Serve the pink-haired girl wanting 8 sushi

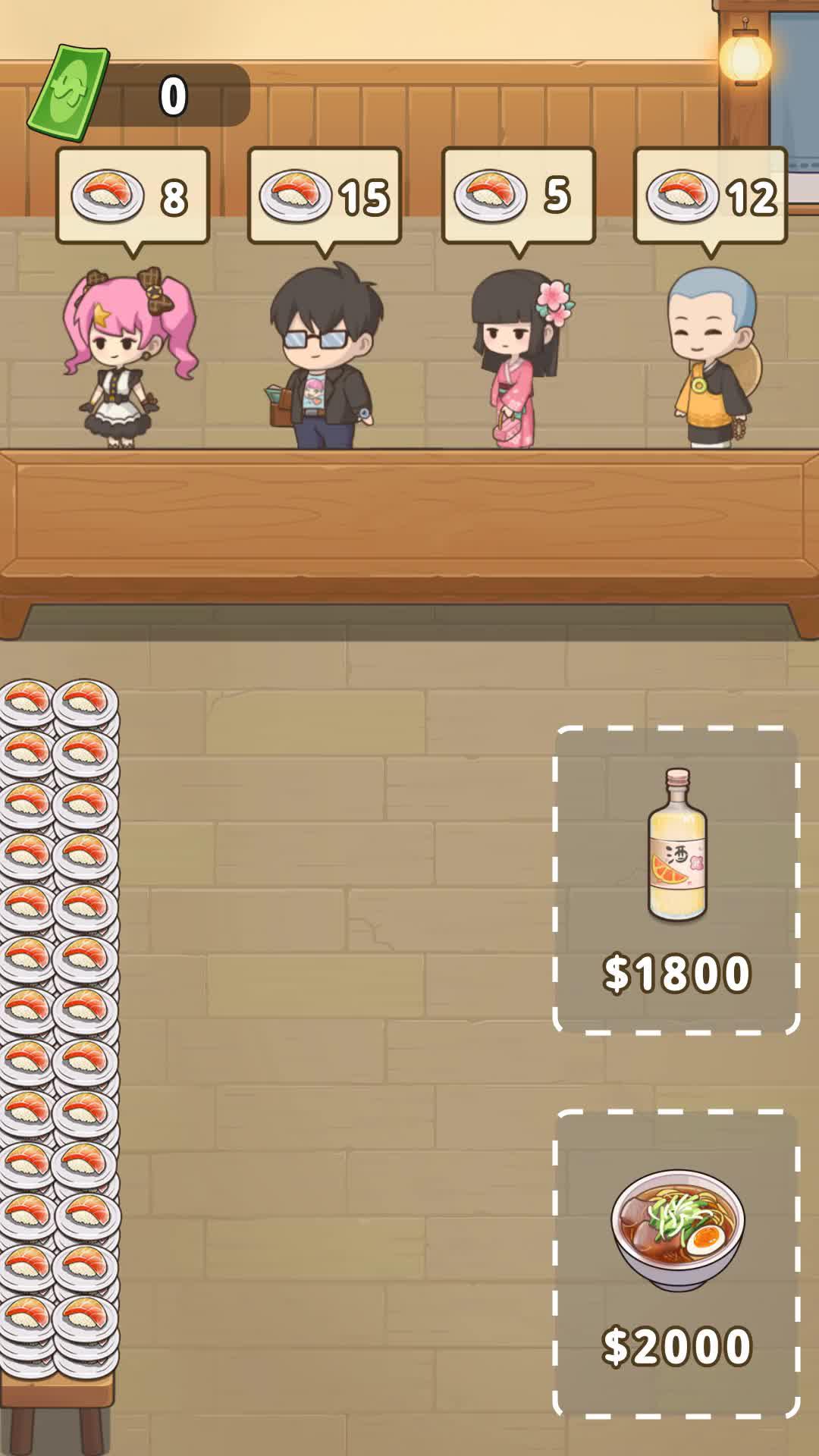pyautogui.click(x=130, y=356)
